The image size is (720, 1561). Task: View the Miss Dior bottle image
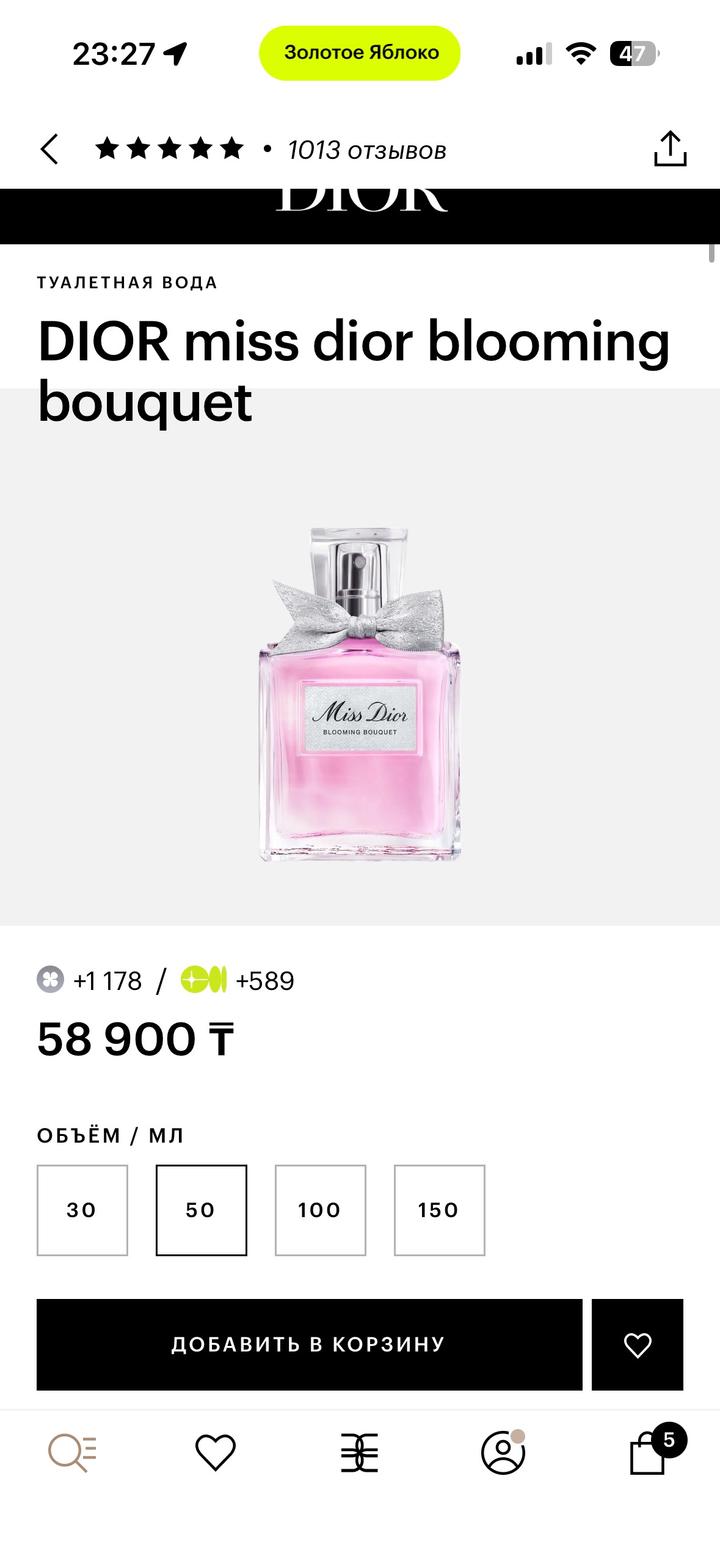pyautogui.click(x=360, y=695)
